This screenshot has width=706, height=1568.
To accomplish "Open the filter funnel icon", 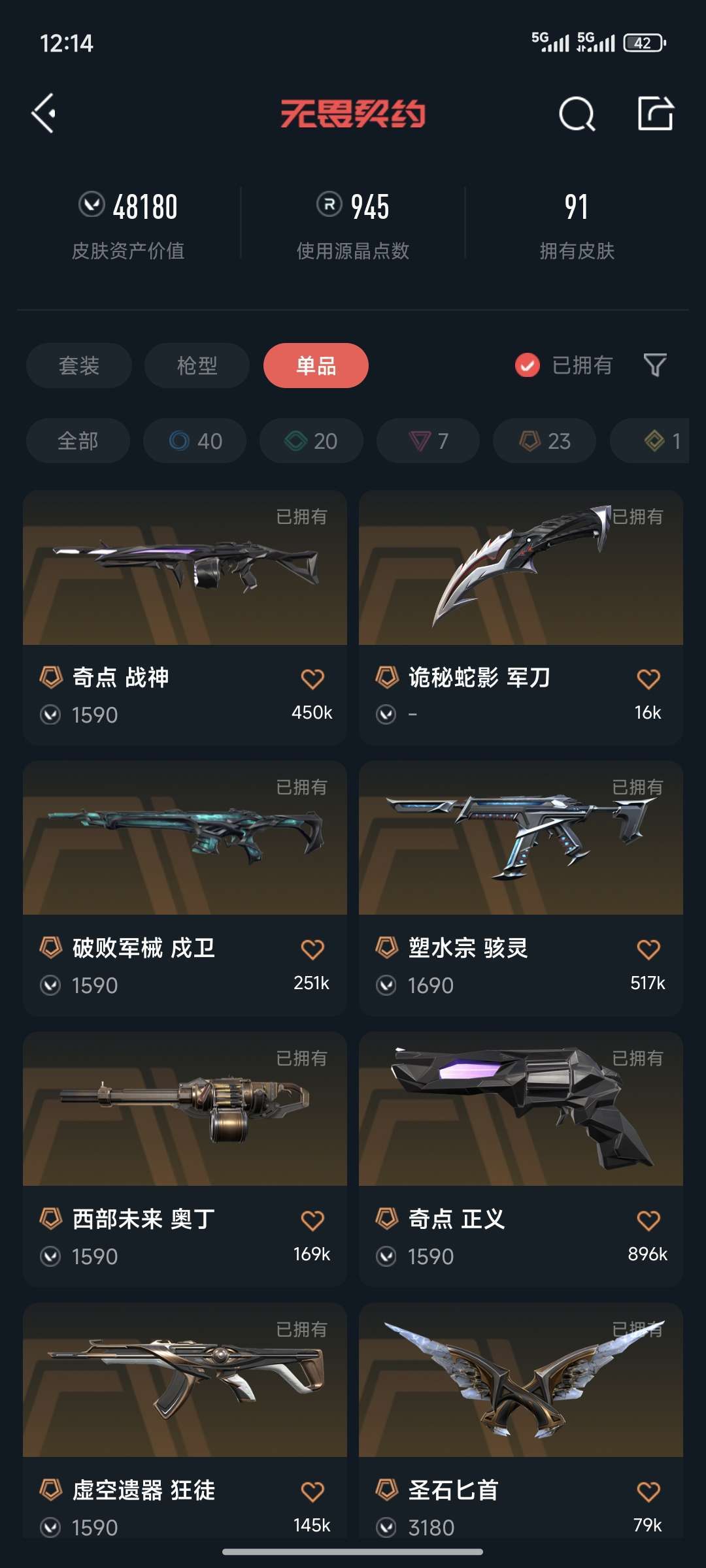I will 655,365.
